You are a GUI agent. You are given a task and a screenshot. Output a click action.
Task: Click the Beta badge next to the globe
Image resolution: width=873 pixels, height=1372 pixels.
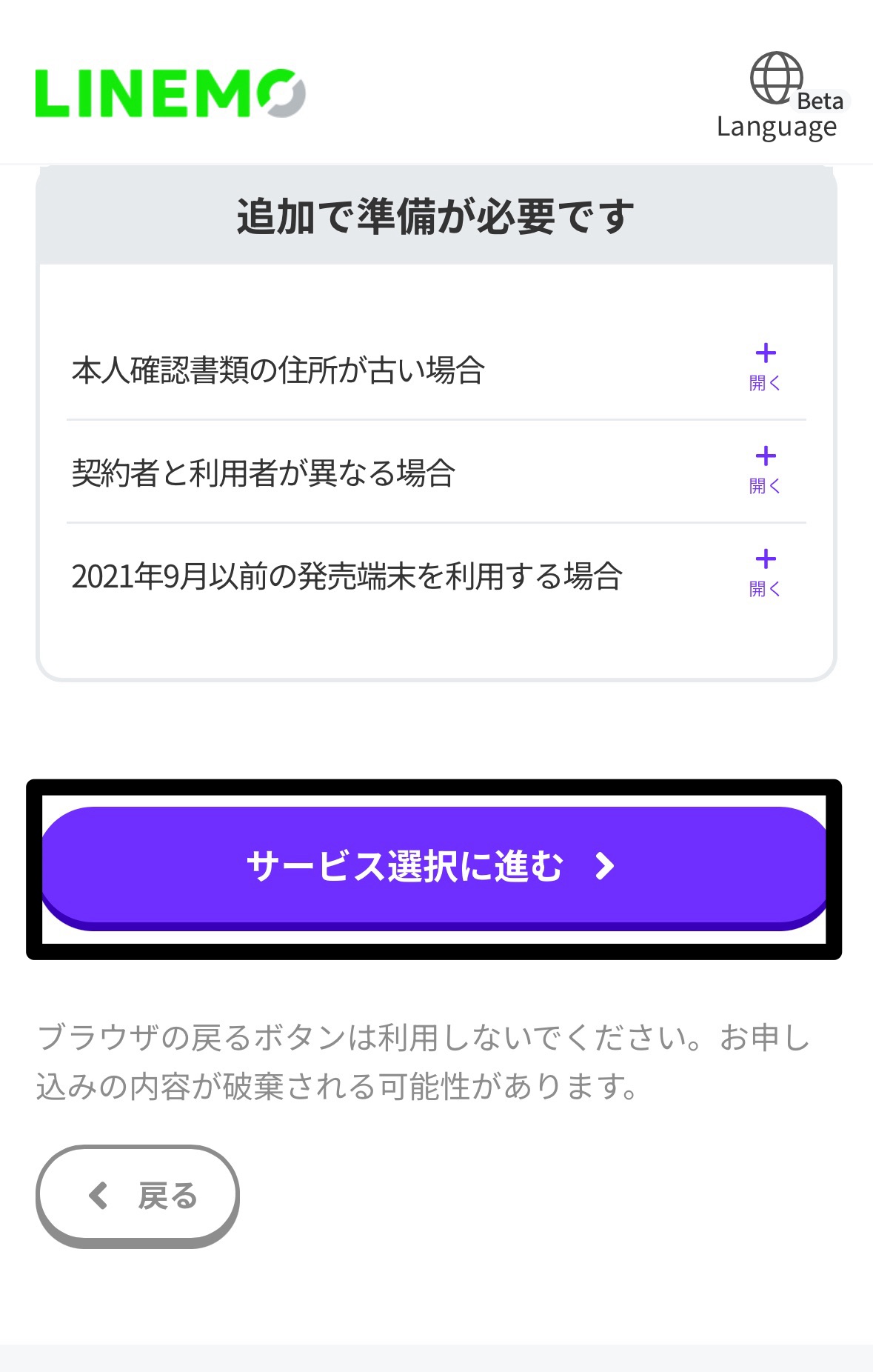point(819,101)
